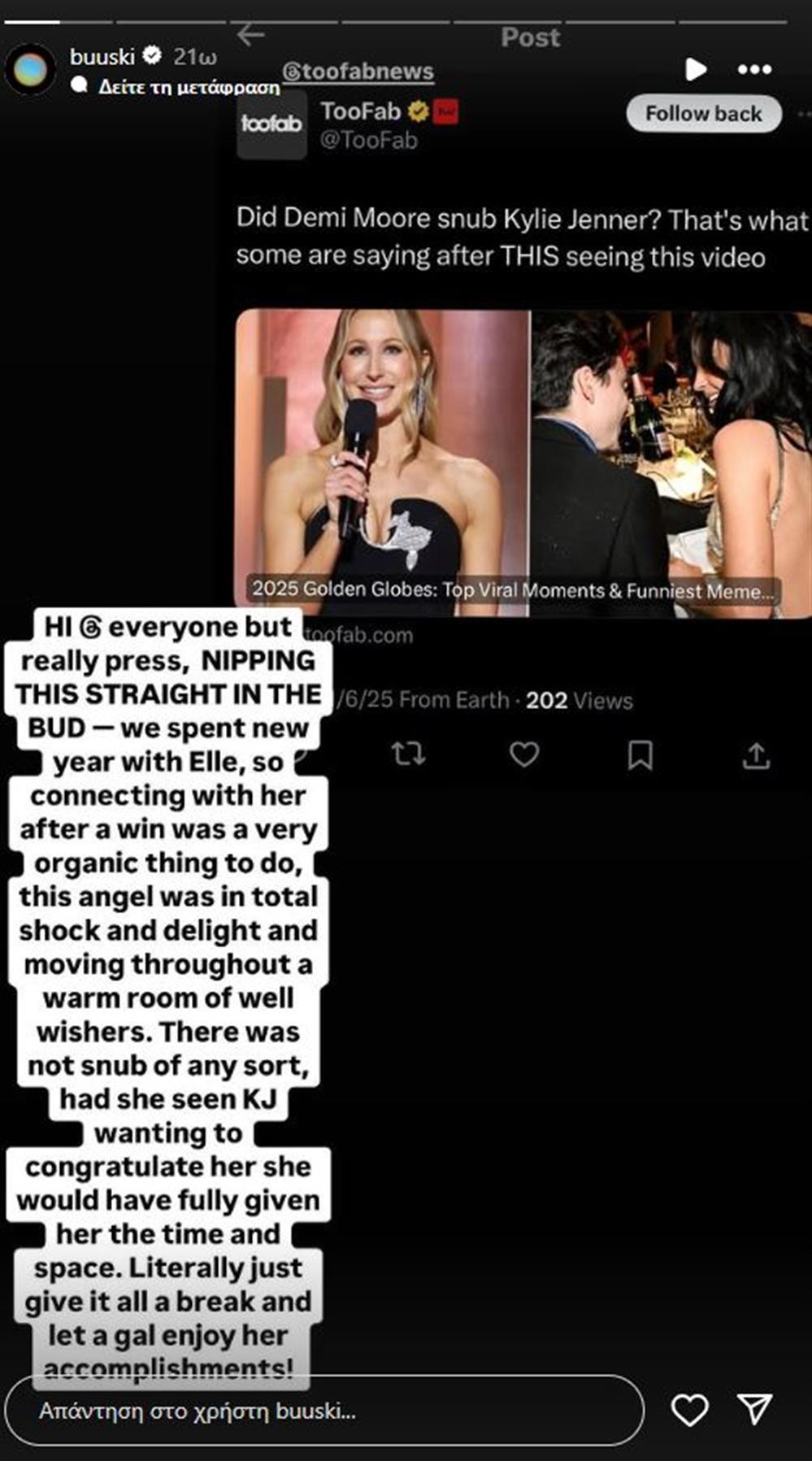
Task: Like buuski's story
Action: pos(689,1411)
